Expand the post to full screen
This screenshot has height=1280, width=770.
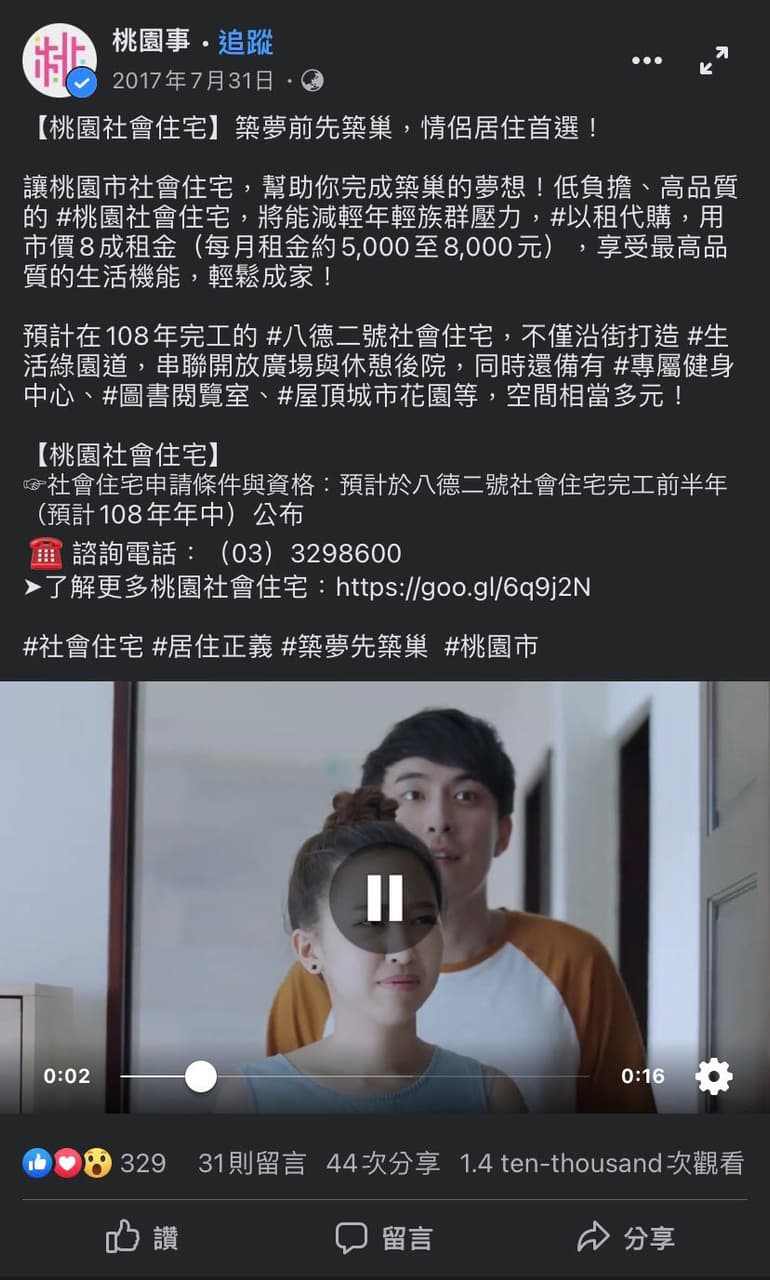coord(714,60)
